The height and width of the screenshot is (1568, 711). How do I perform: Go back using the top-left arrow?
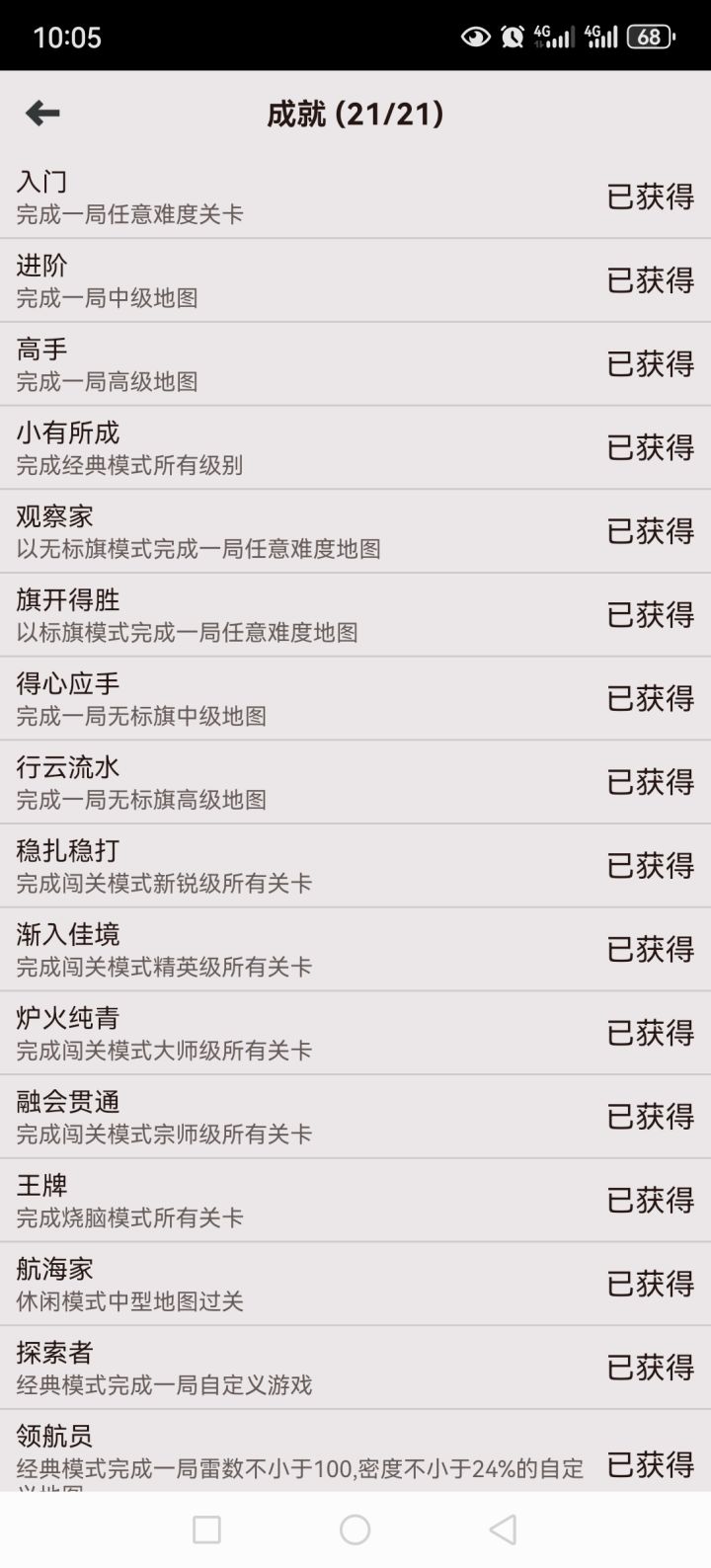coord(42,114)
